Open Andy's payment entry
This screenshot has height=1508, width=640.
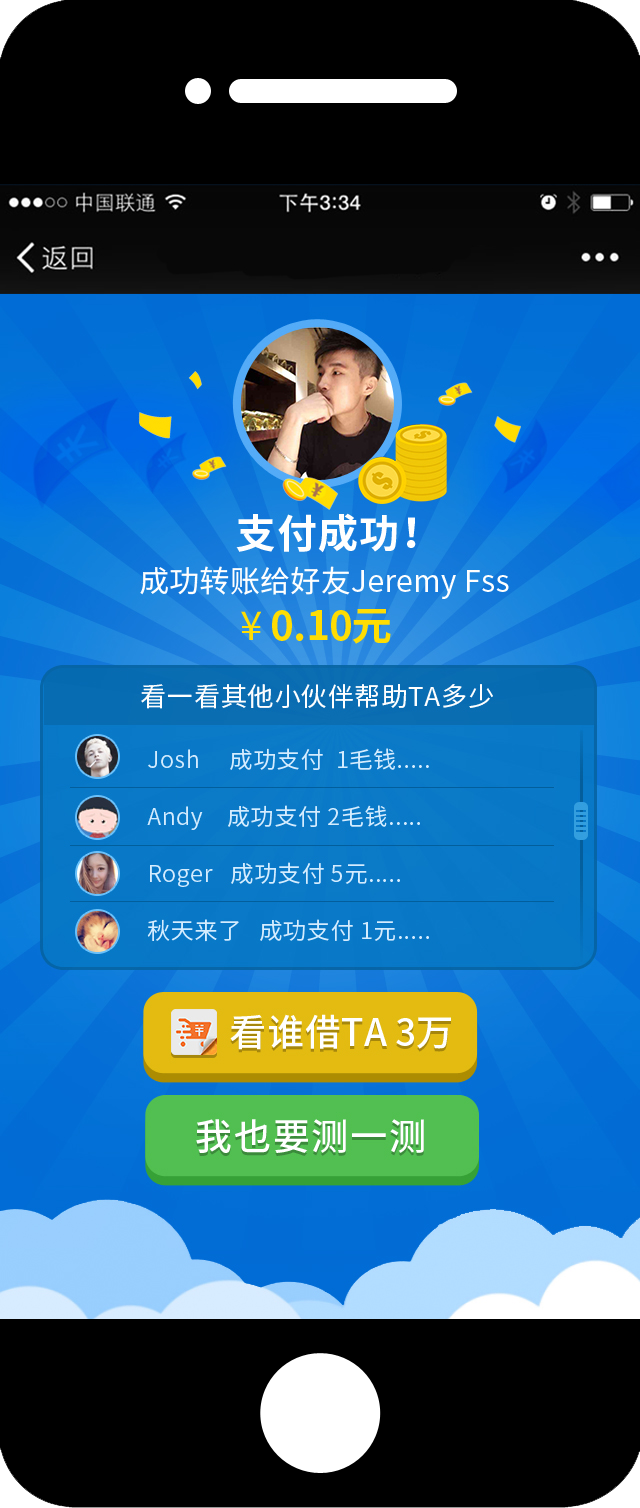[x=312, y=817]
